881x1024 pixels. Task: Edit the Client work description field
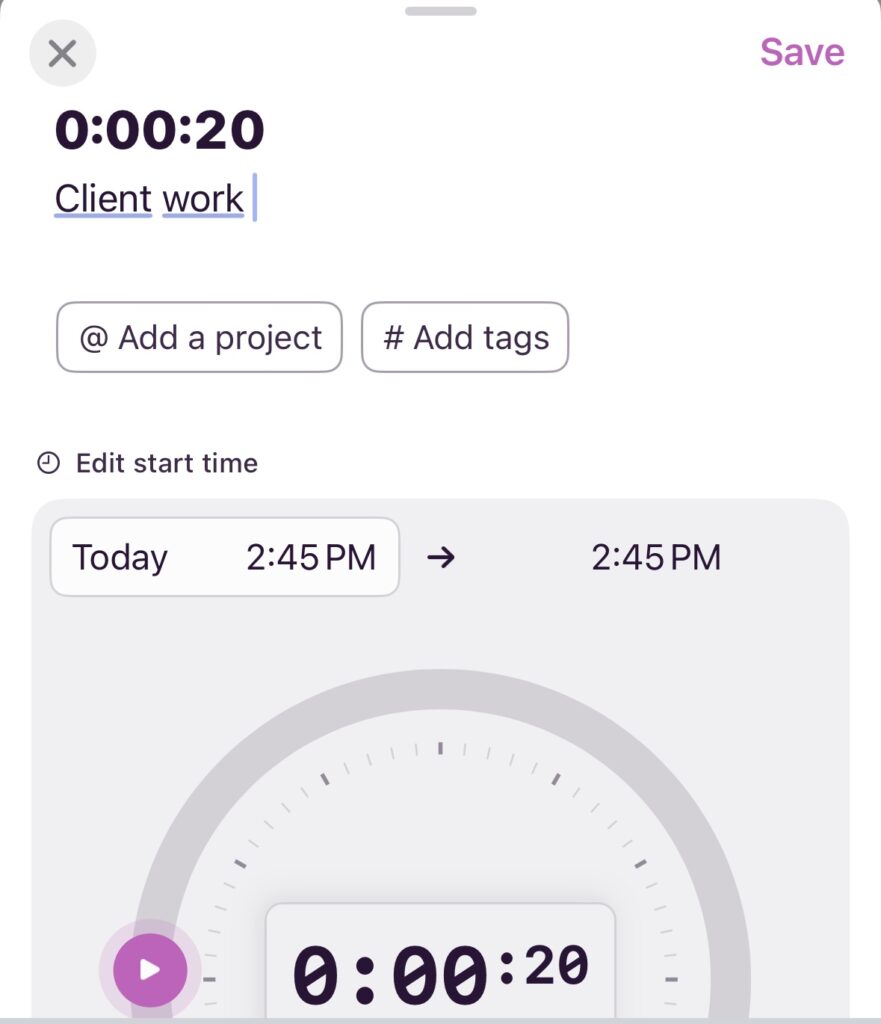150,198
